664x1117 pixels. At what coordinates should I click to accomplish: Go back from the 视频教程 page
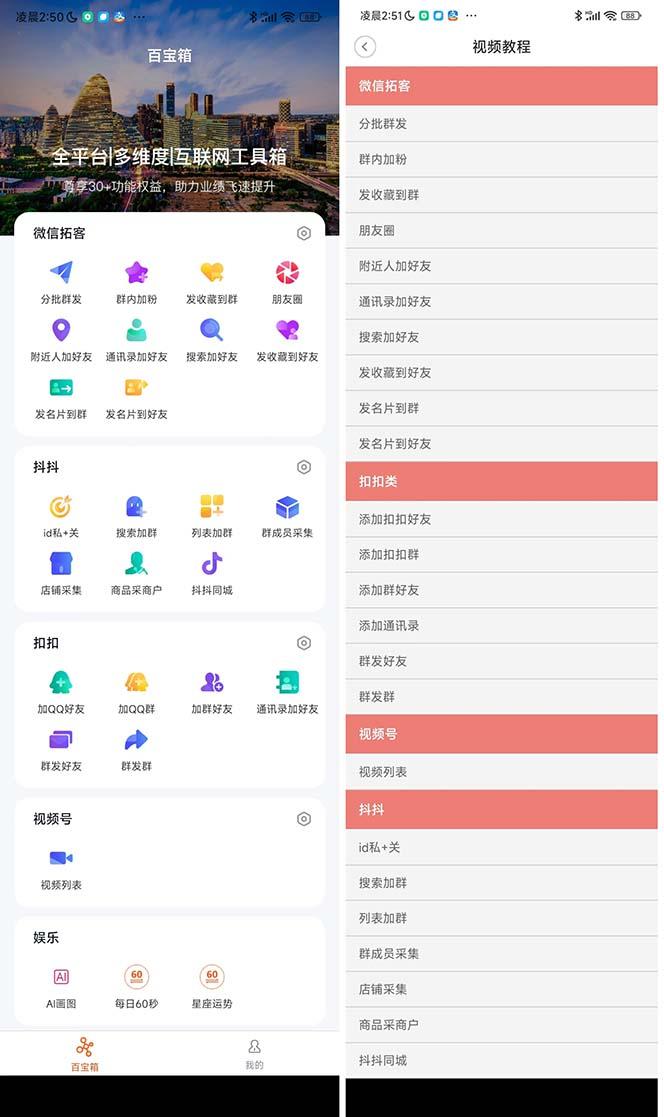tap(365, 47)
